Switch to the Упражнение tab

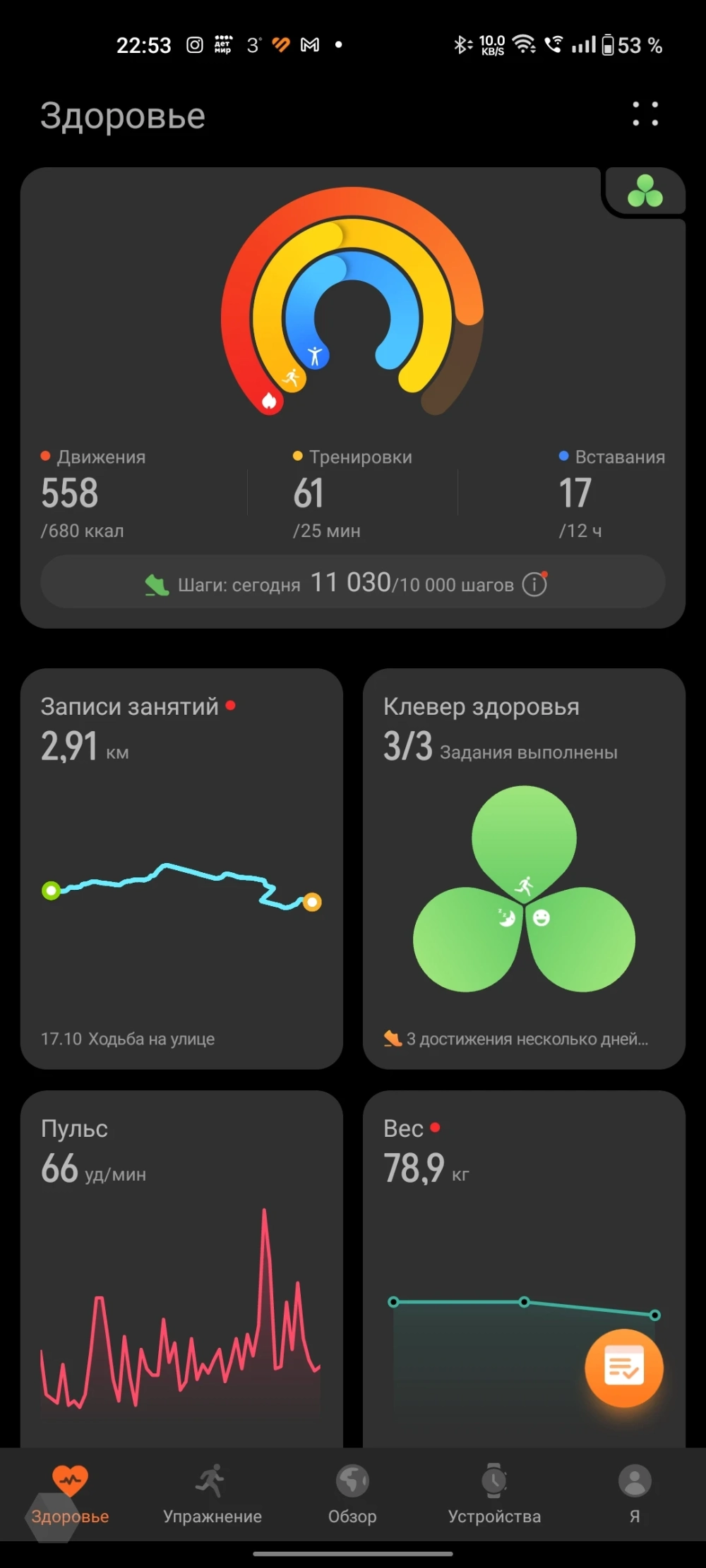point(212,1493)
